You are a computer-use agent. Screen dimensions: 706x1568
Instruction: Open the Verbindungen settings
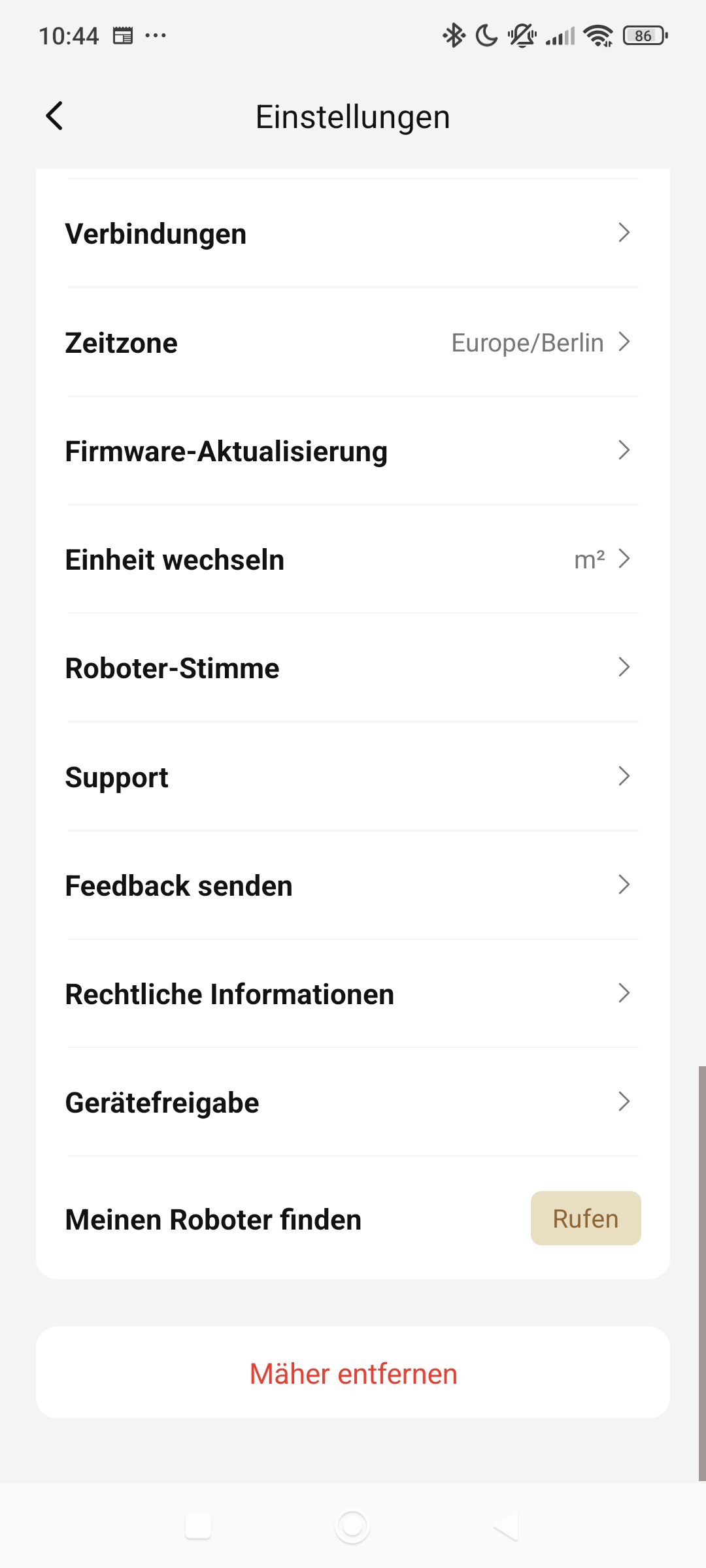(353, 233)
